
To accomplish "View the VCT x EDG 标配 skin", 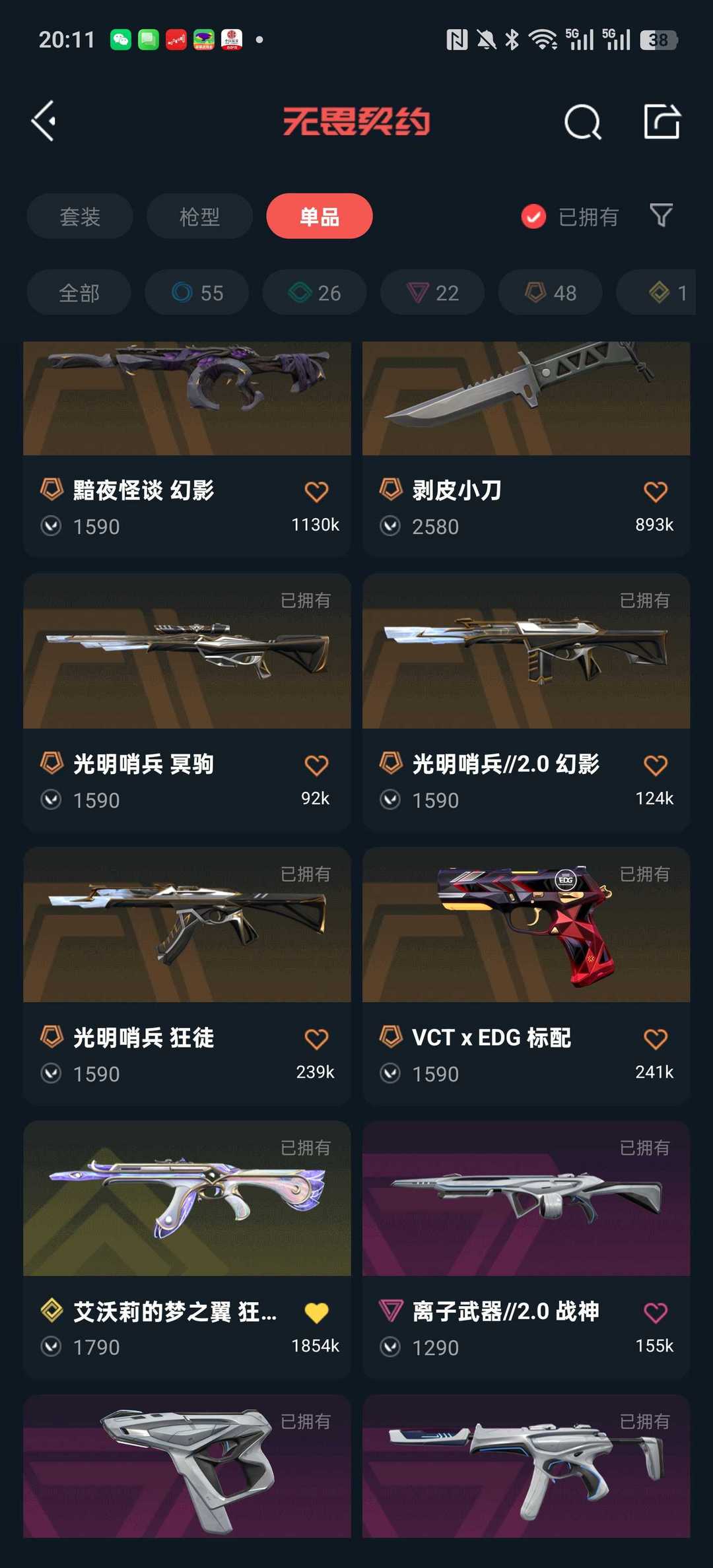I will (x=526, y=931).
